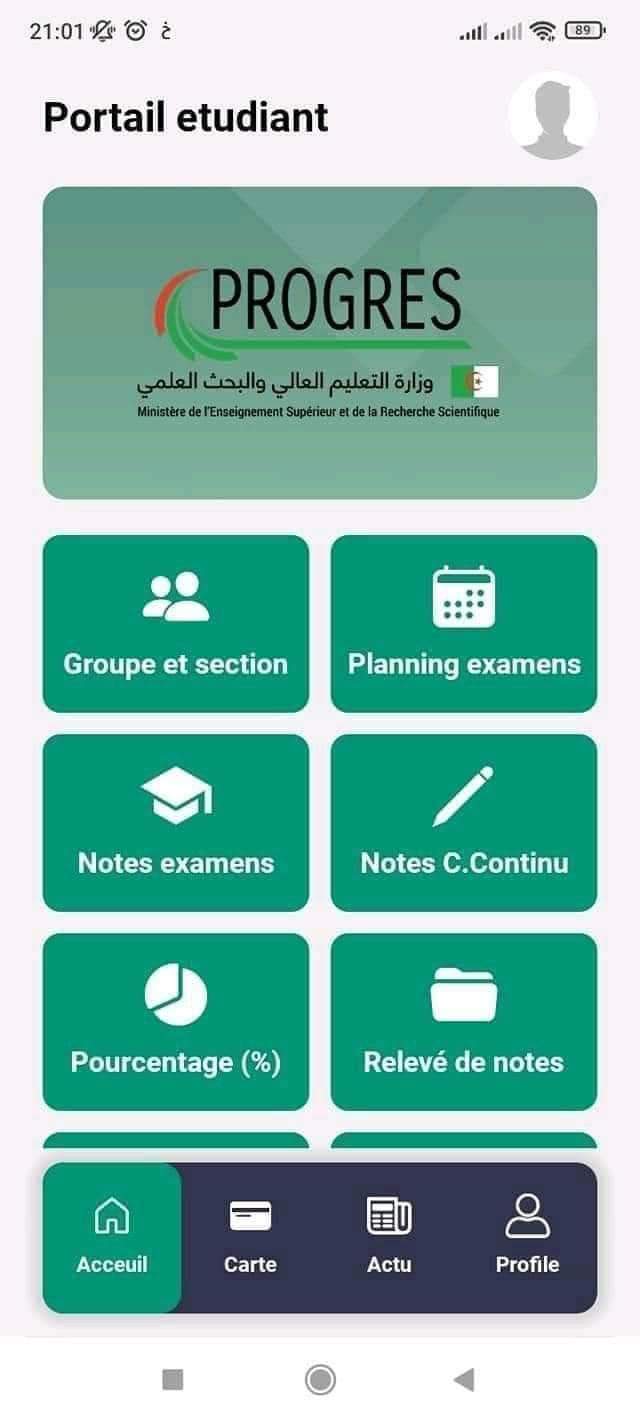This screenshot has height=1422, width=640.
Task: Tap the system back button
Action: [x=463, y=1380]
